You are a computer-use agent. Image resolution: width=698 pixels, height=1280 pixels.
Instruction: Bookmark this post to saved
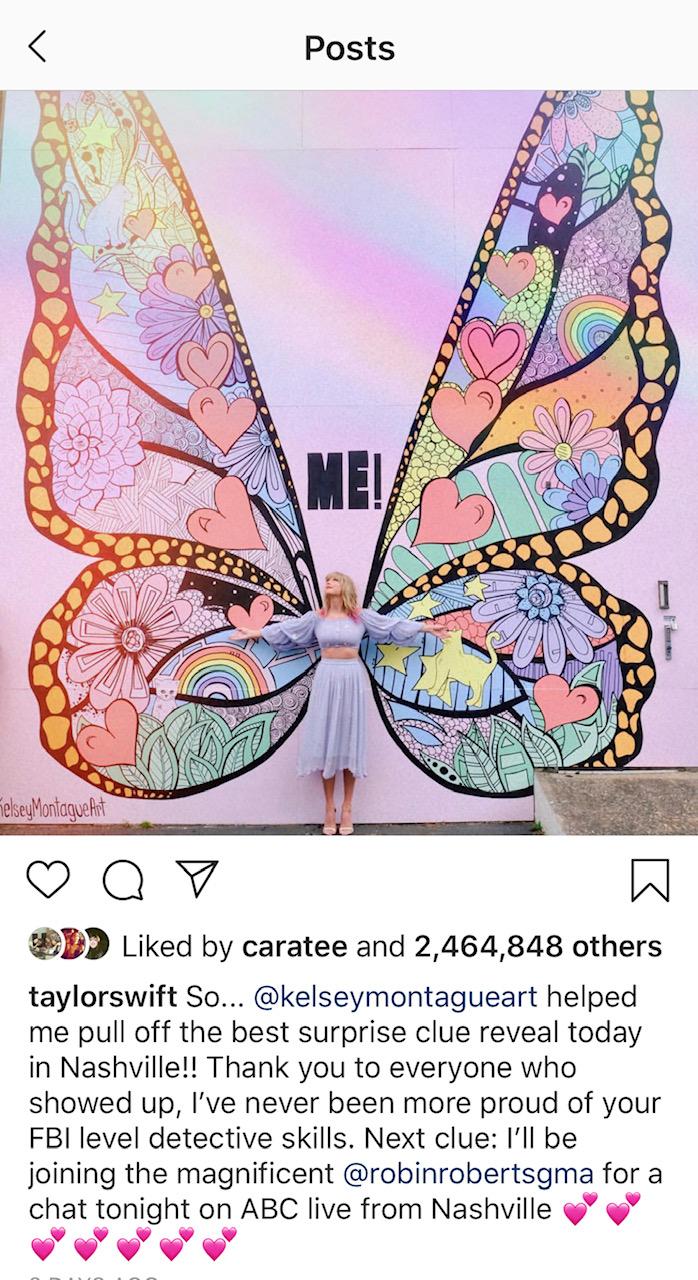(650, 880)
